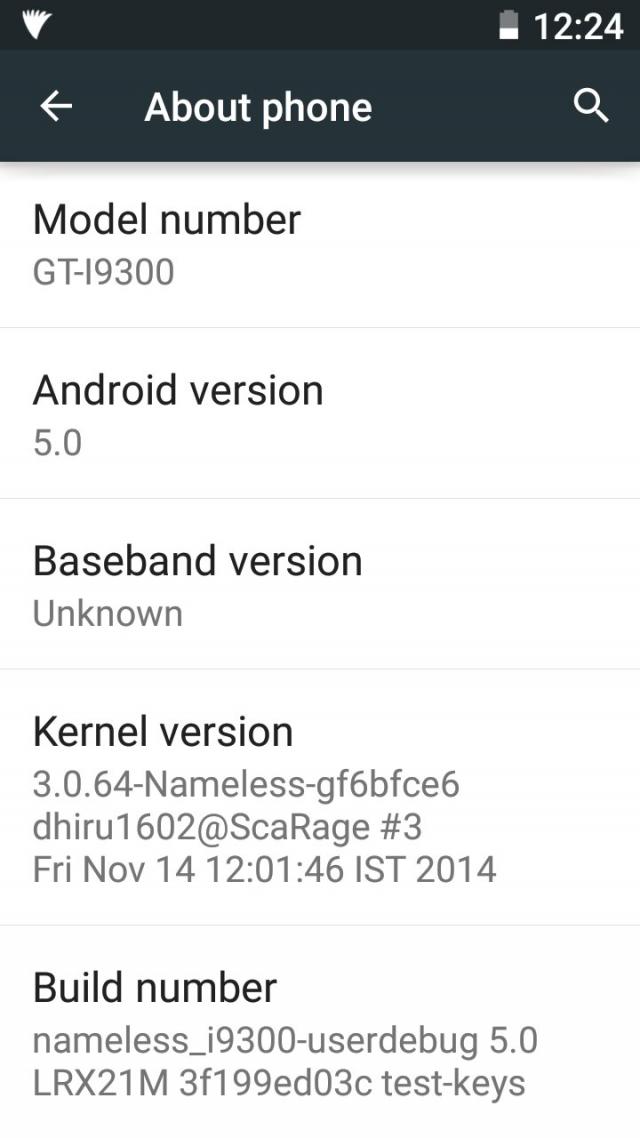Image resolution: width=640 pixels, height=1138 pixels.
Task: Tap the Kernel version entry
Action: coord(320,798)
